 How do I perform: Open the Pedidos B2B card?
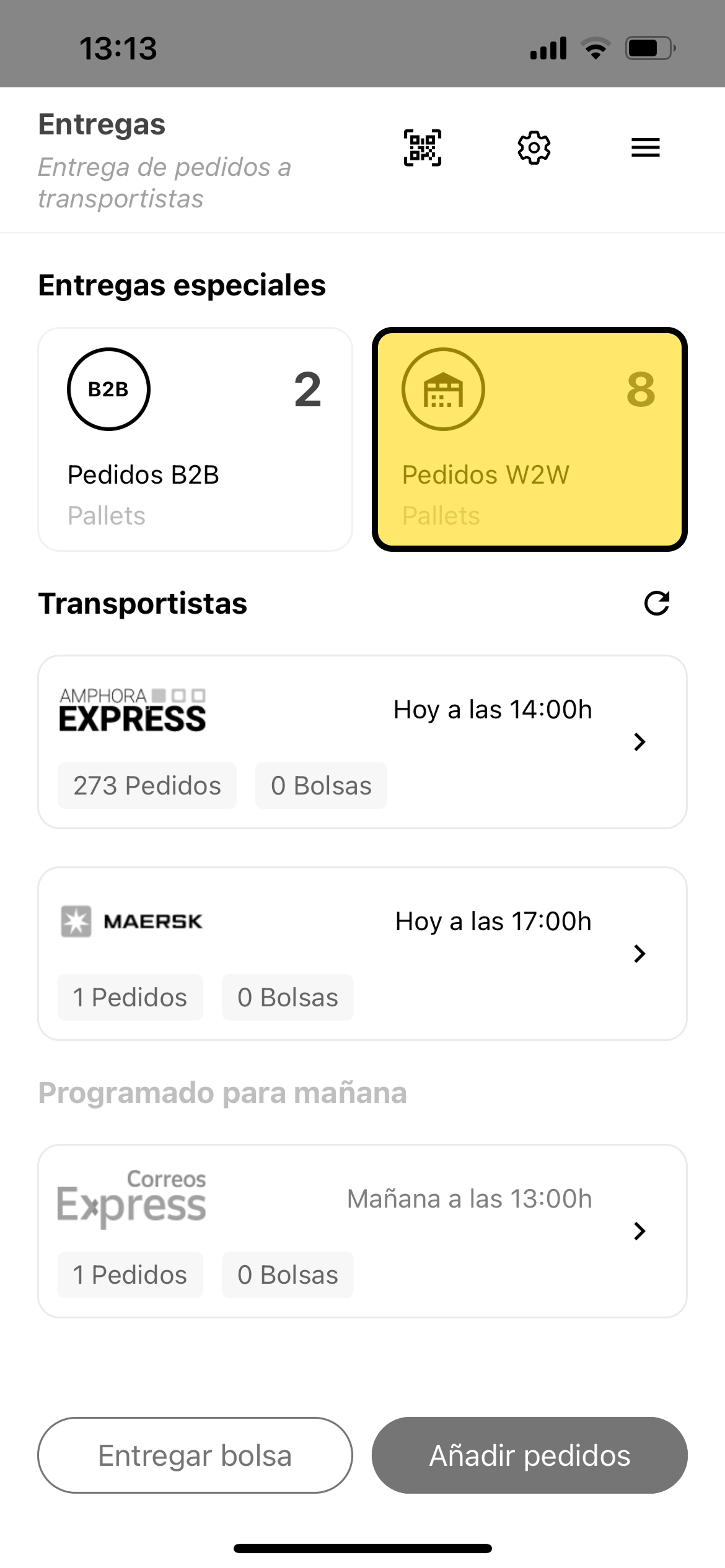(x=195, y=439)
